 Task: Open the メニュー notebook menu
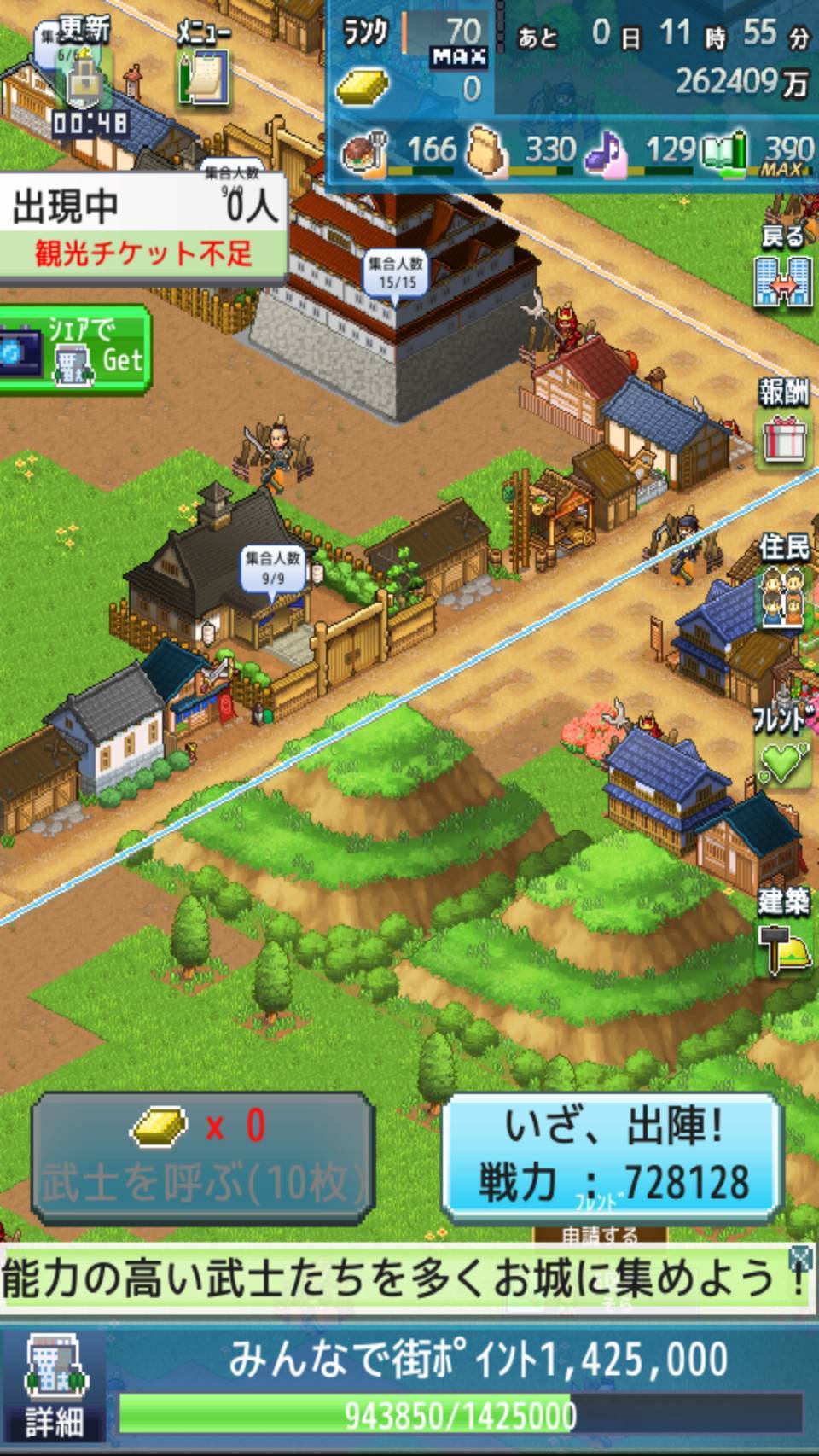(203, 67)
